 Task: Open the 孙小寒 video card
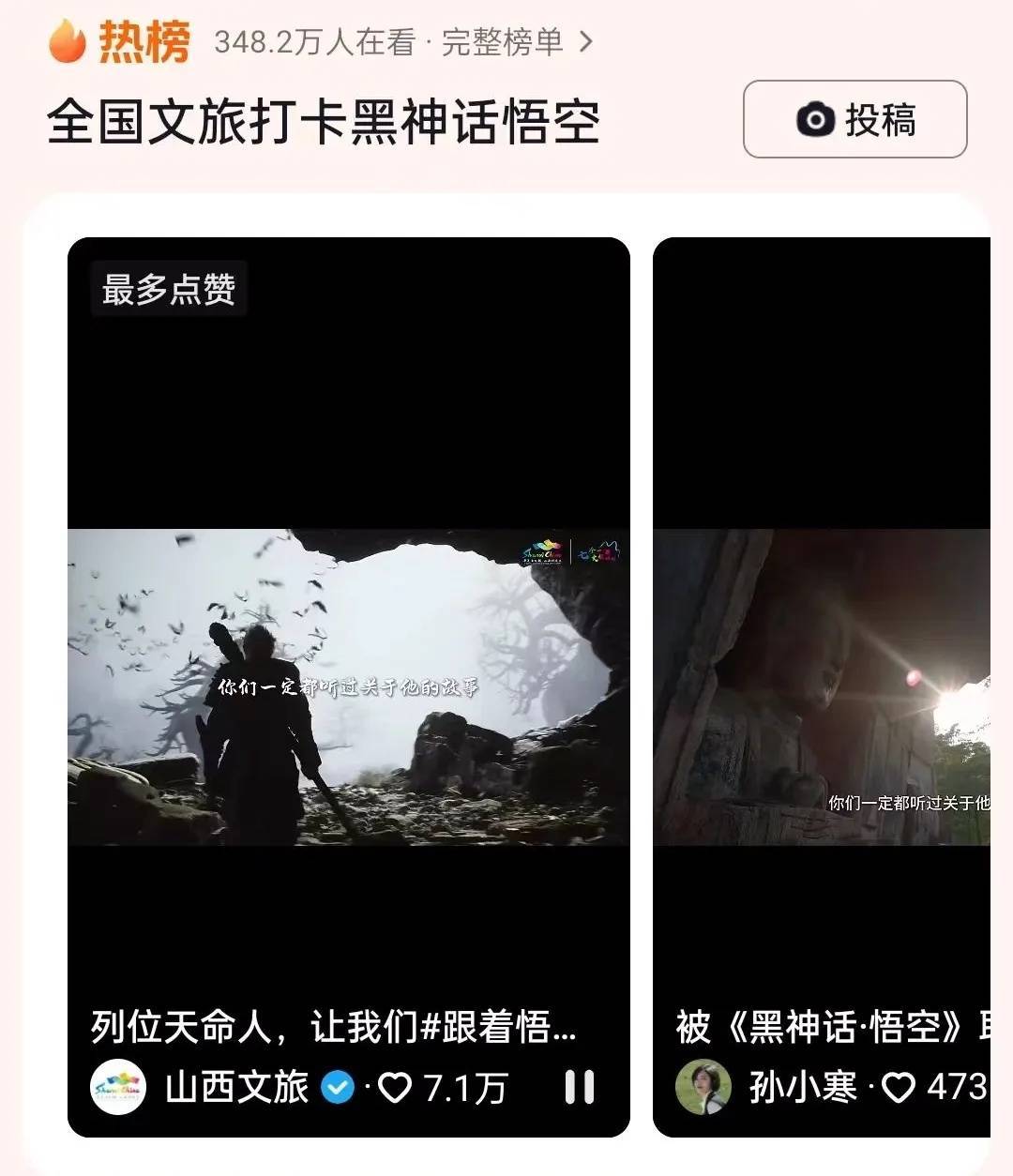[822, 686]
